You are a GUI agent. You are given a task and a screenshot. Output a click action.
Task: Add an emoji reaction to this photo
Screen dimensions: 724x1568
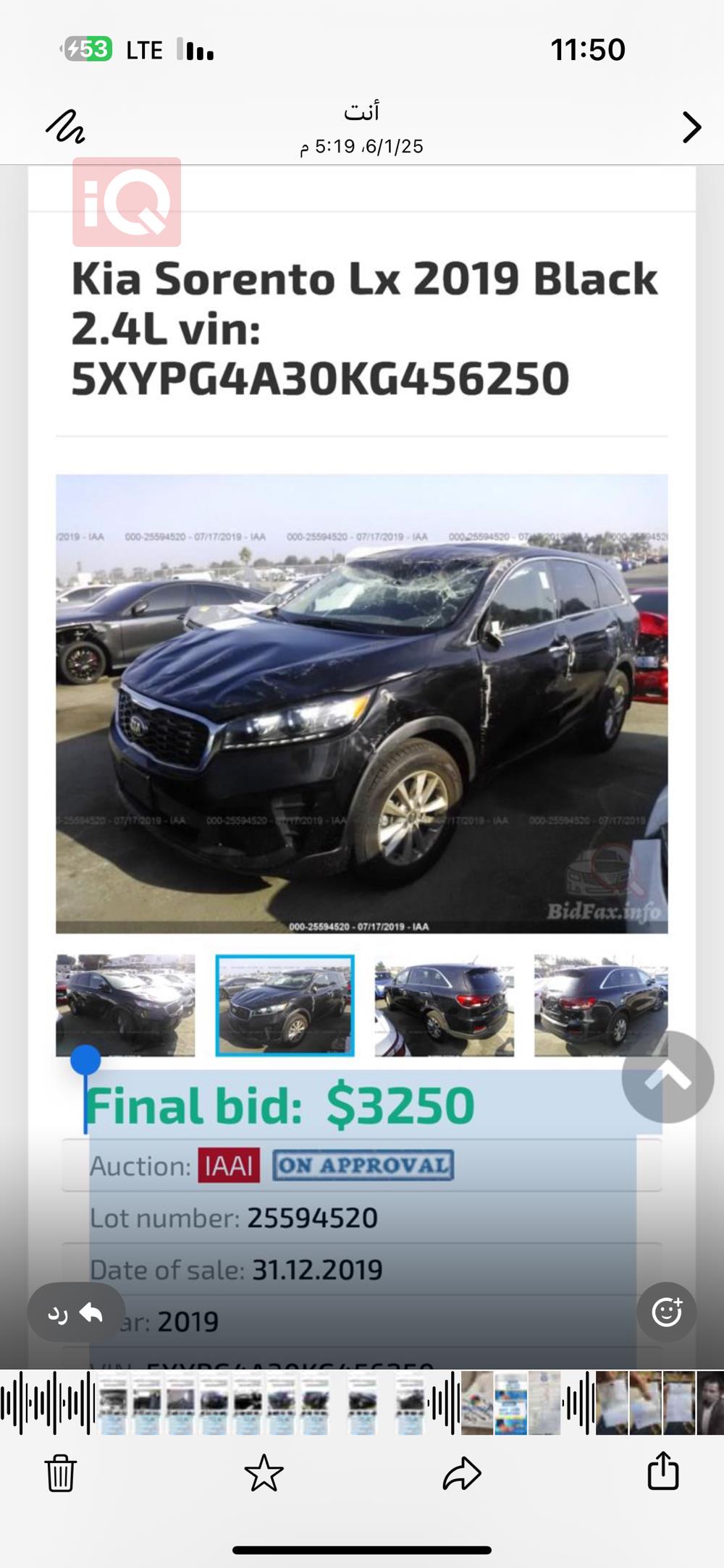point(666,1312)
